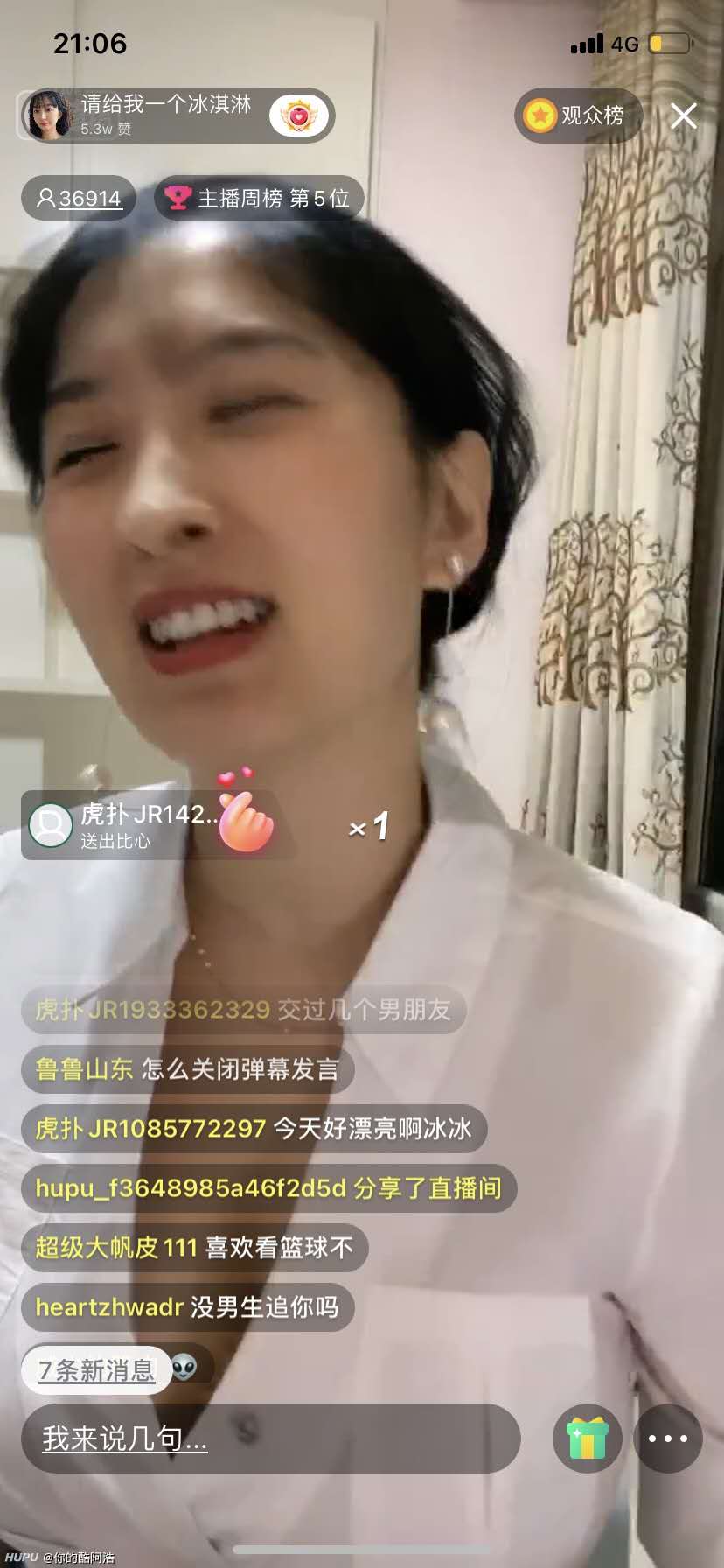Tap the 我来说几句 comment field
The height and width of the screenshot is (1568, 724).
tap(271, 1438)
